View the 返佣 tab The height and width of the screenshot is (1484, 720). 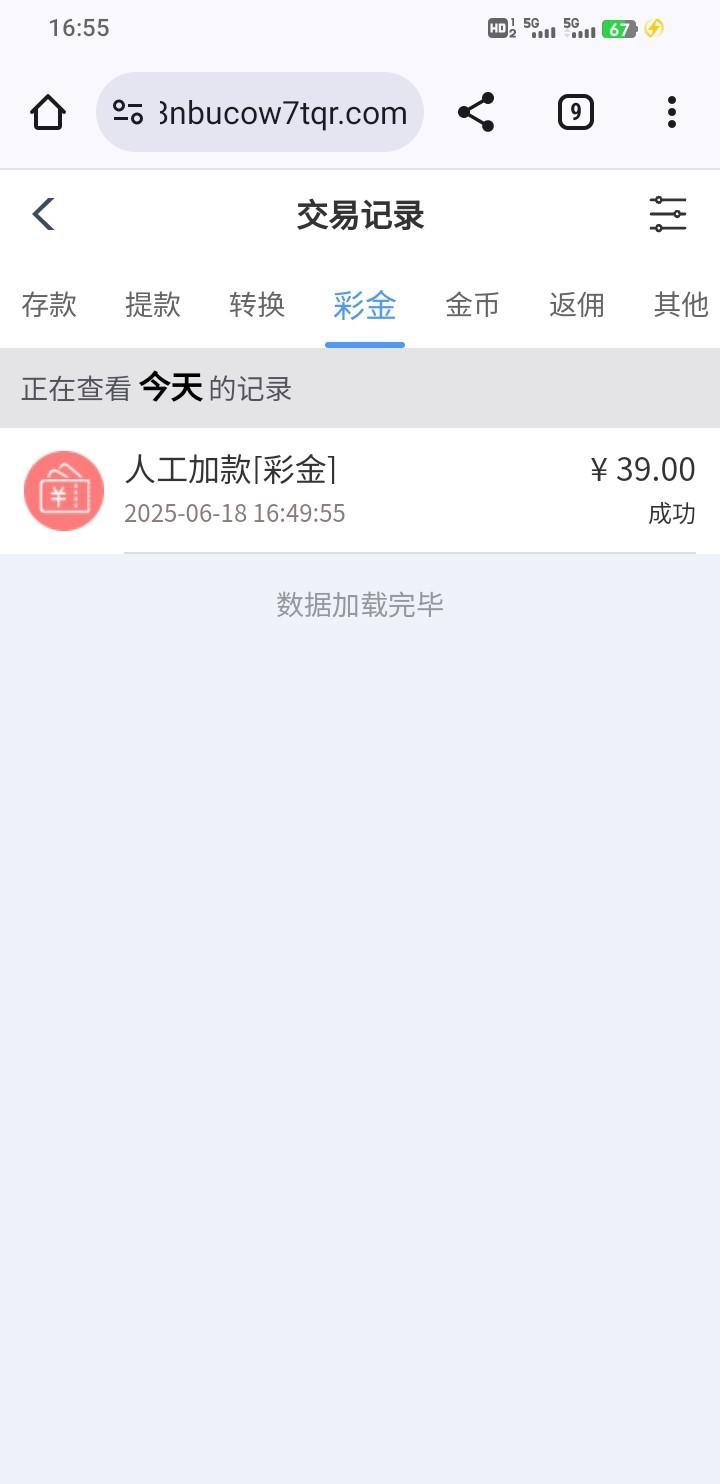pyautogui.click(x=577, y=305)
